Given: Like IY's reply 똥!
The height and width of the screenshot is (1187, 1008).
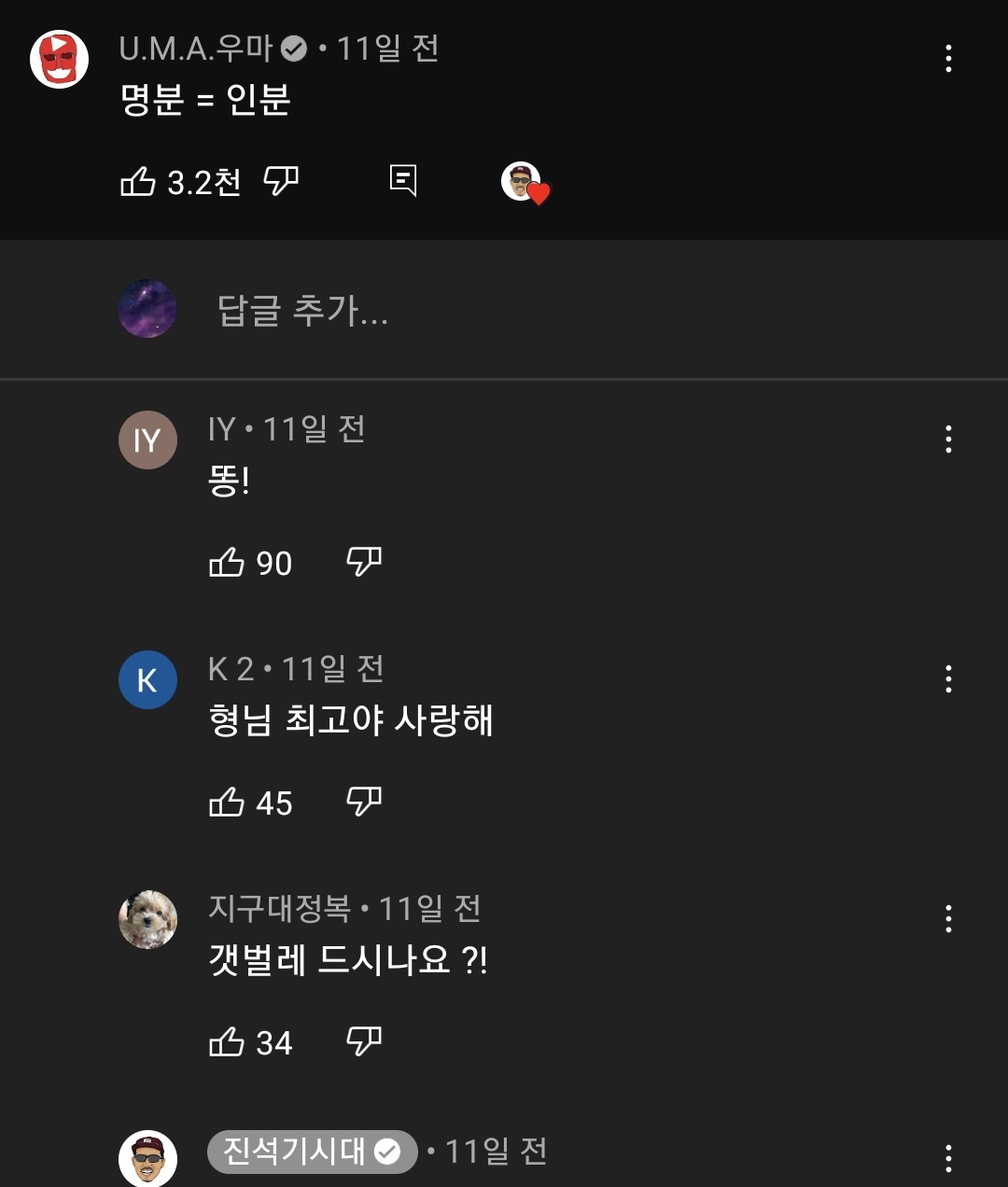Looking at the screenshot, I should (227, 563).
